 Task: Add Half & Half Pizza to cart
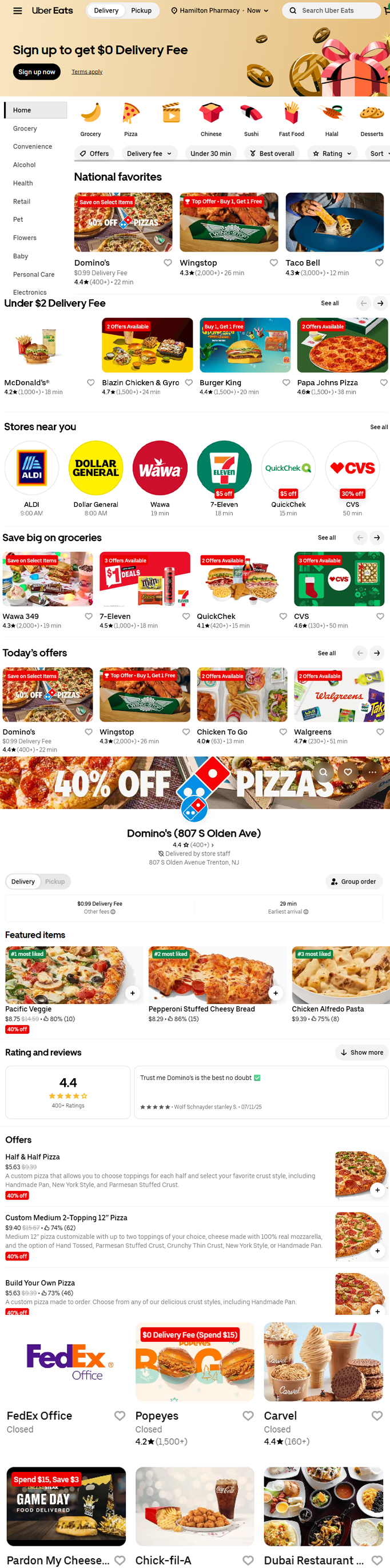377,1189
